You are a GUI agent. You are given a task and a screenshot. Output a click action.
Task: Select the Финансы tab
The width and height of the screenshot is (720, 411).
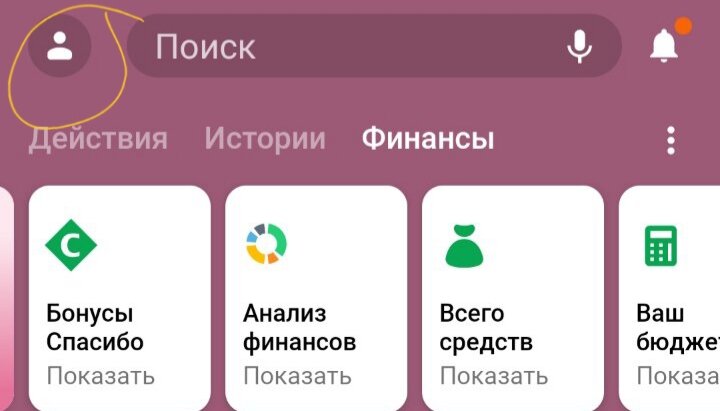point(428,139)
